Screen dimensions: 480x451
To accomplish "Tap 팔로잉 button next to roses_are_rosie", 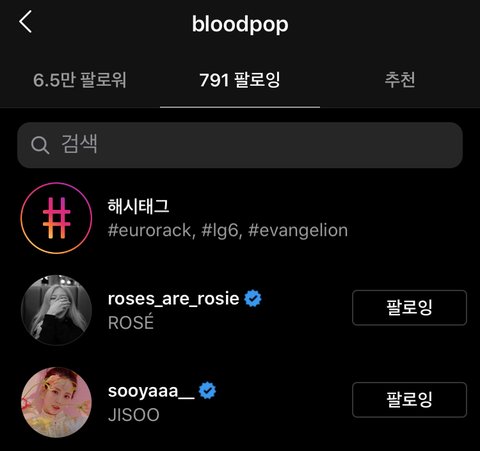I will pyautogui.click(x=409, y=308).
